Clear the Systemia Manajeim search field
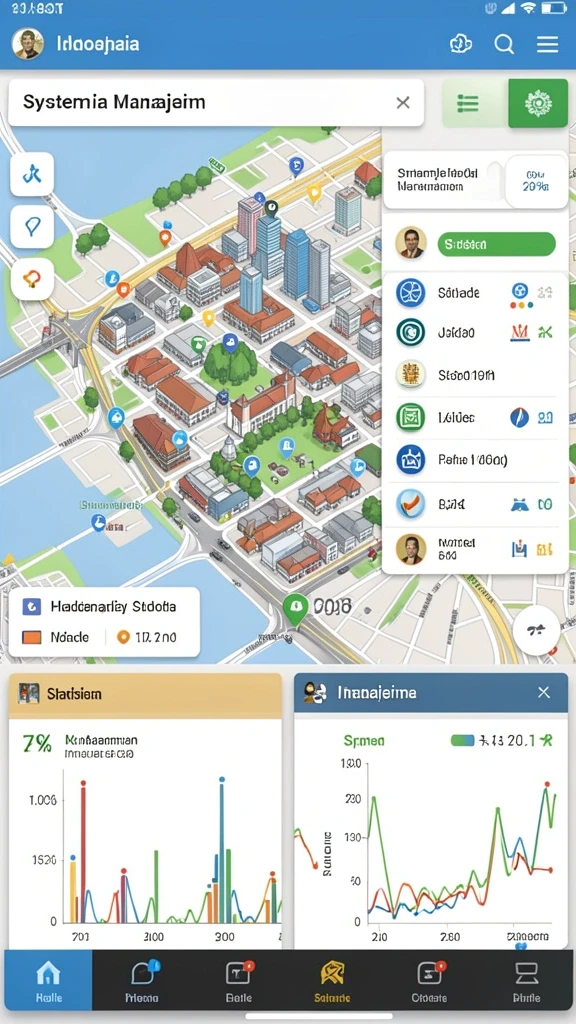The height and width of the screenshot is (1024, 576). coord(403,102)
